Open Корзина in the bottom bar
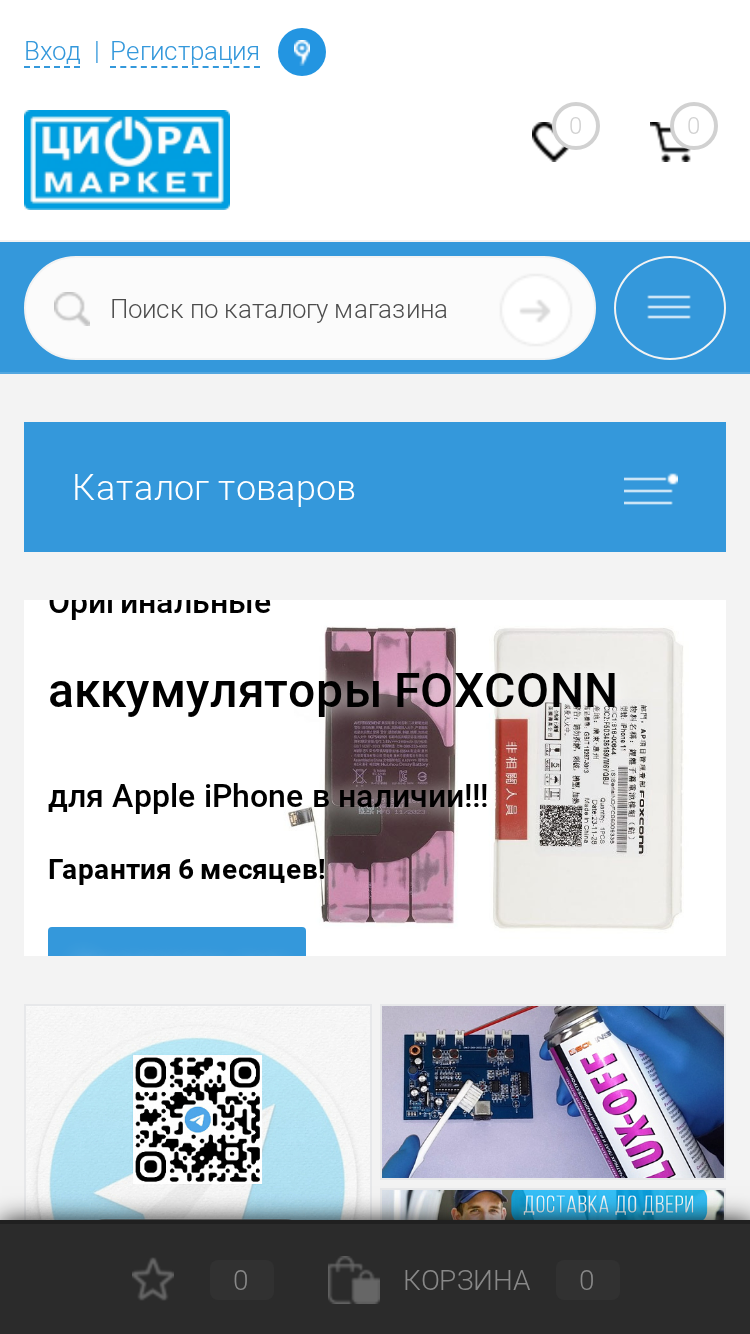The image size is (750, 1334). 466,1280
